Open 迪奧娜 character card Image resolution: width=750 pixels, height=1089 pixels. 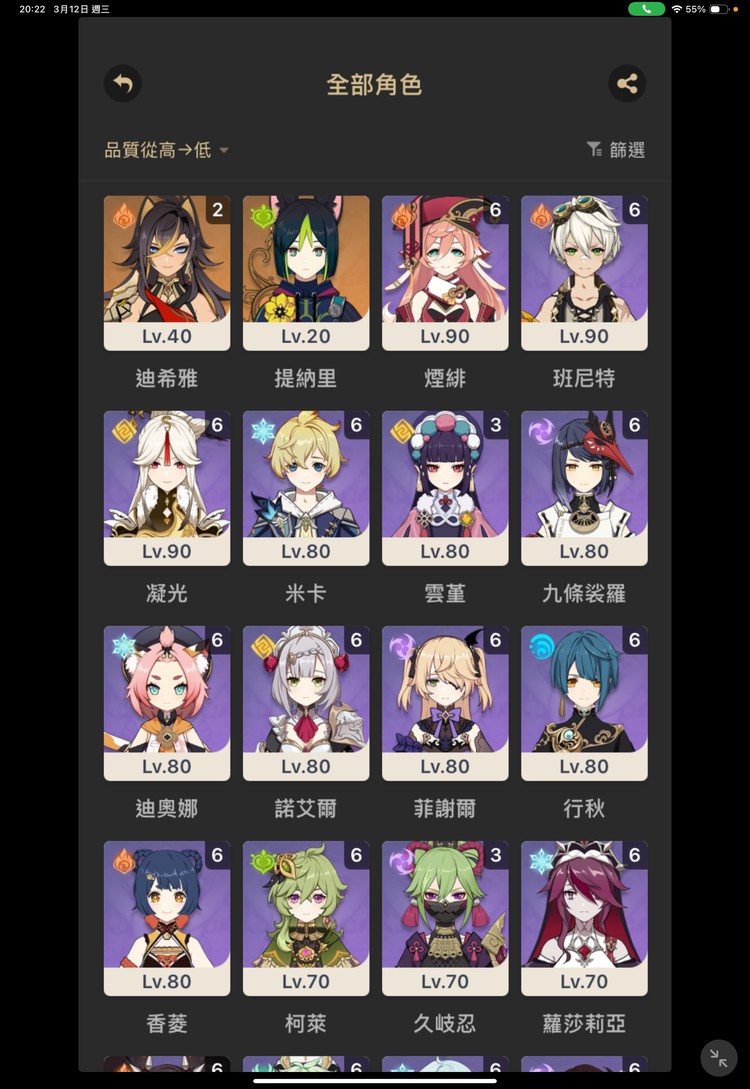(x=167, y=702)
